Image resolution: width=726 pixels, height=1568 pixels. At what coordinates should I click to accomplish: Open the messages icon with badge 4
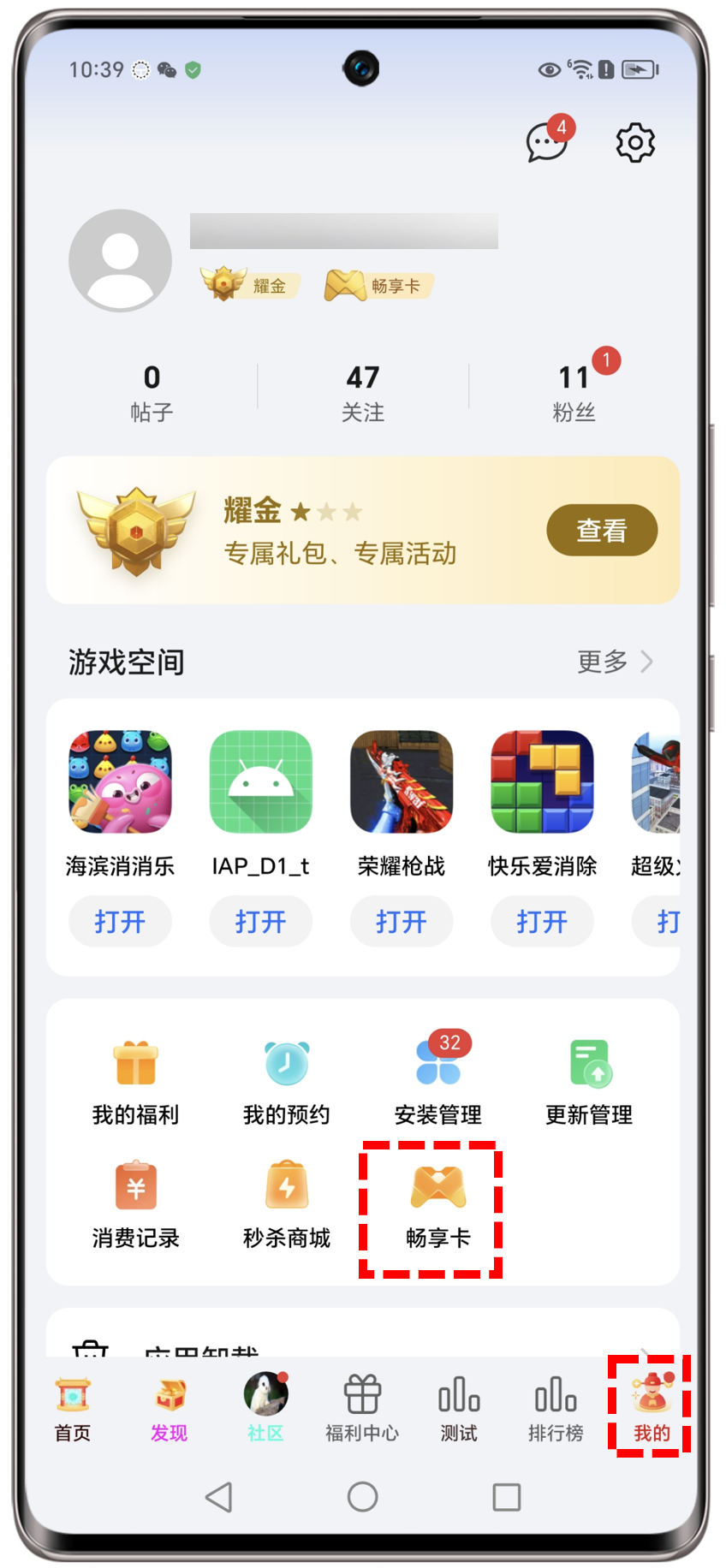pyautogui.click(x=547, y=141)
